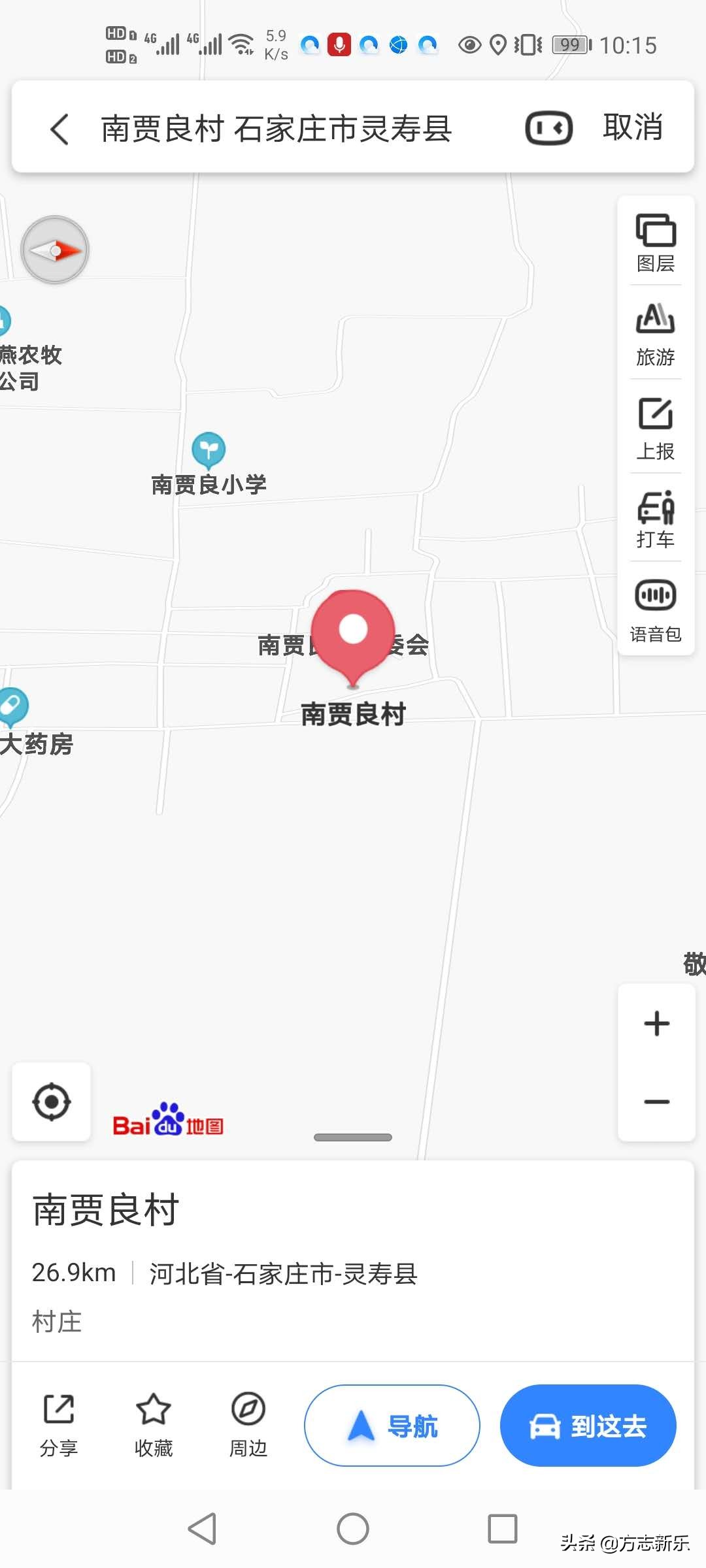706x1568 pixels.
Task: Tap 收藏 to favorite this village
Action: pos(152,1424)
